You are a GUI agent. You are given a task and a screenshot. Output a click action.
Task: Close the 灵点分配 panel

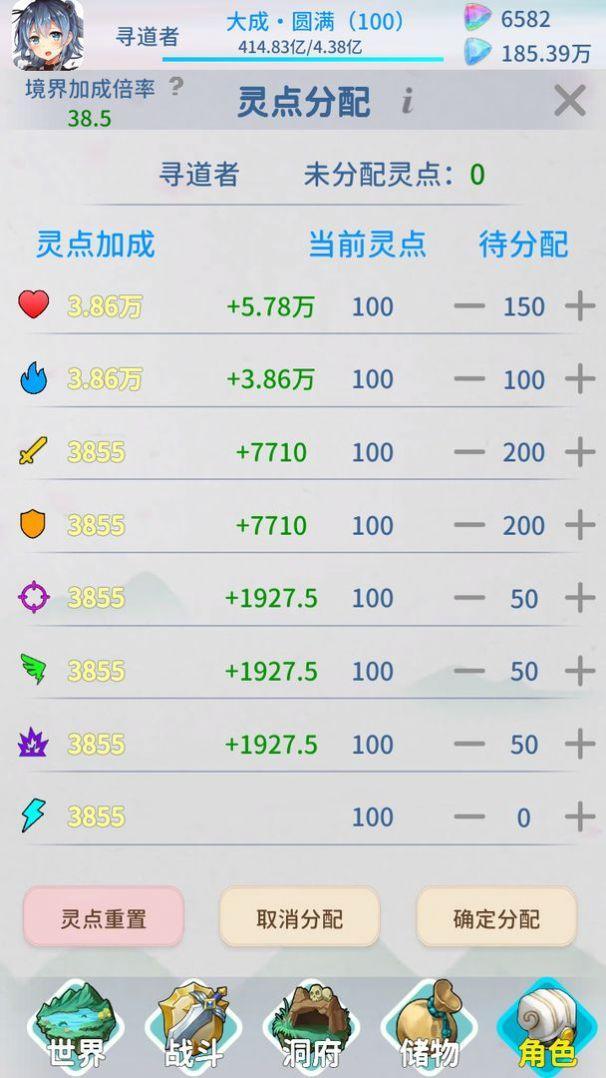[569, 101]
